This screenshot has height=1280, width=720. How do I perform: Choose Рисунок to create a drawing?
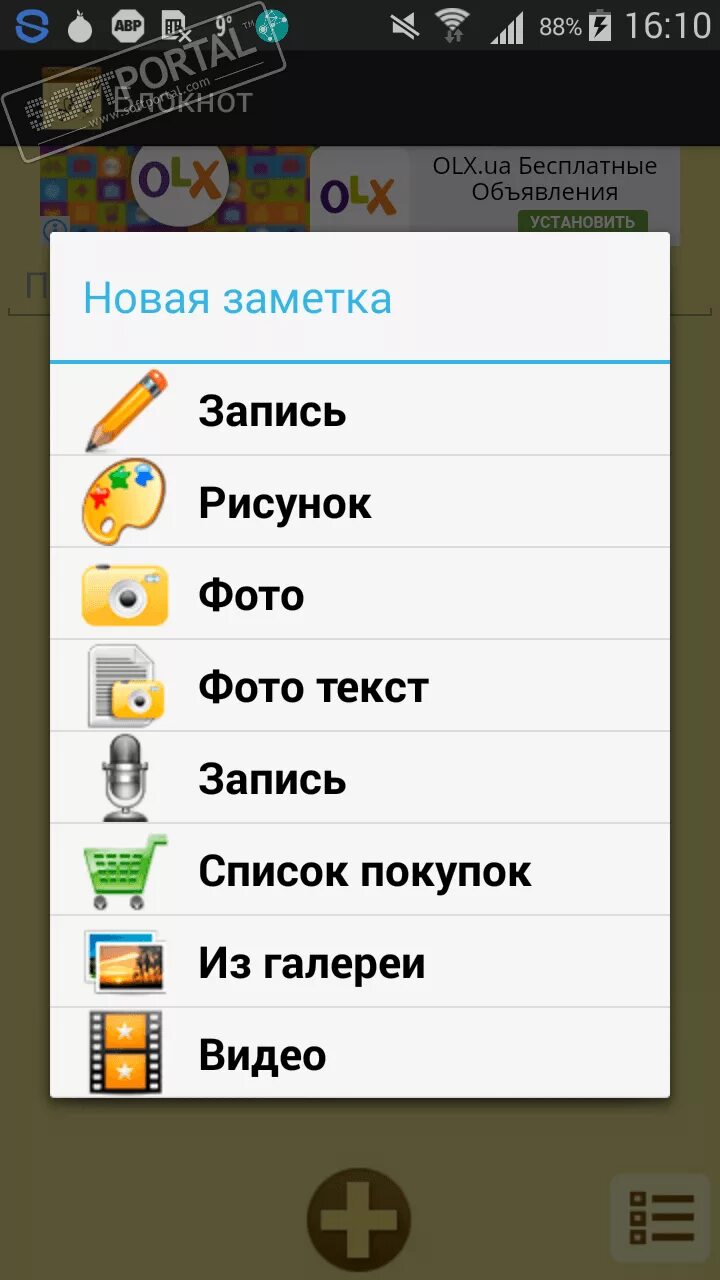pyautogui.click(x=359, y=503)
